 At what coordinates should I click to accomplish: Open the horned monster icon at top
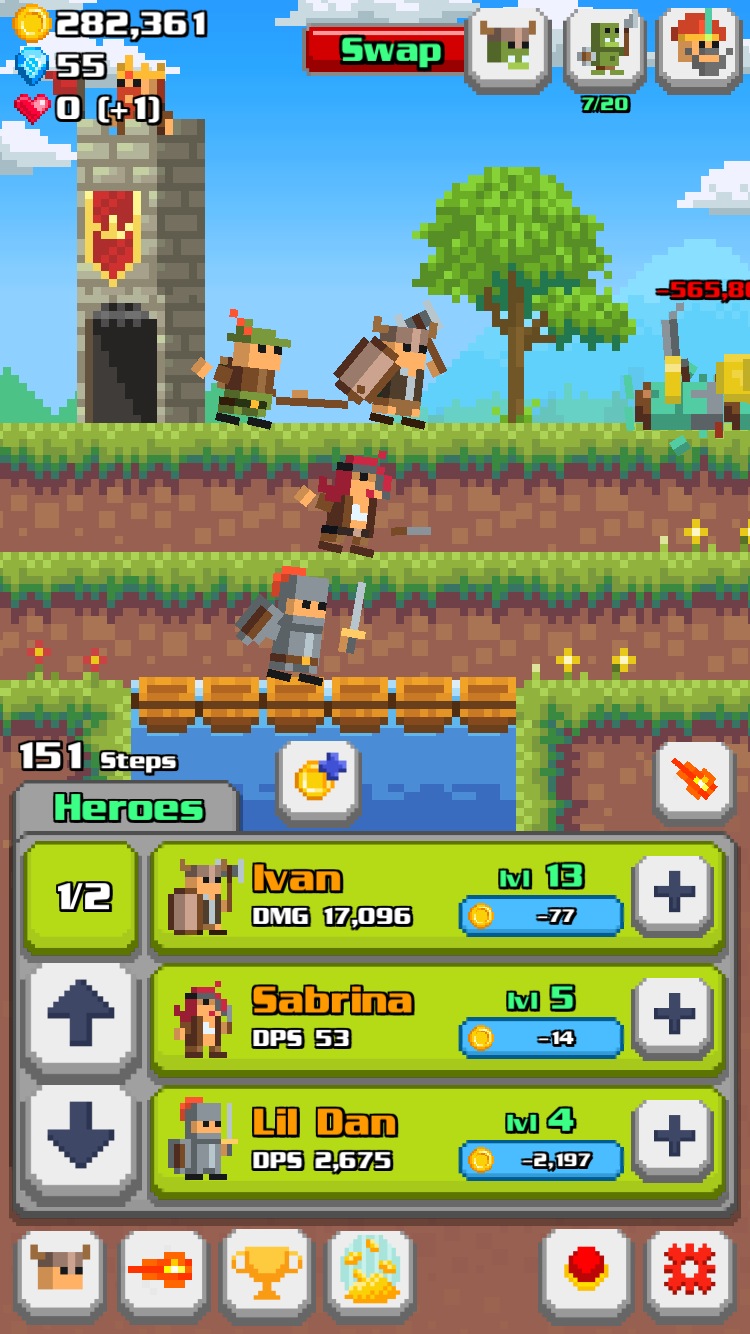pyautogui.click(x=508, y=48)
